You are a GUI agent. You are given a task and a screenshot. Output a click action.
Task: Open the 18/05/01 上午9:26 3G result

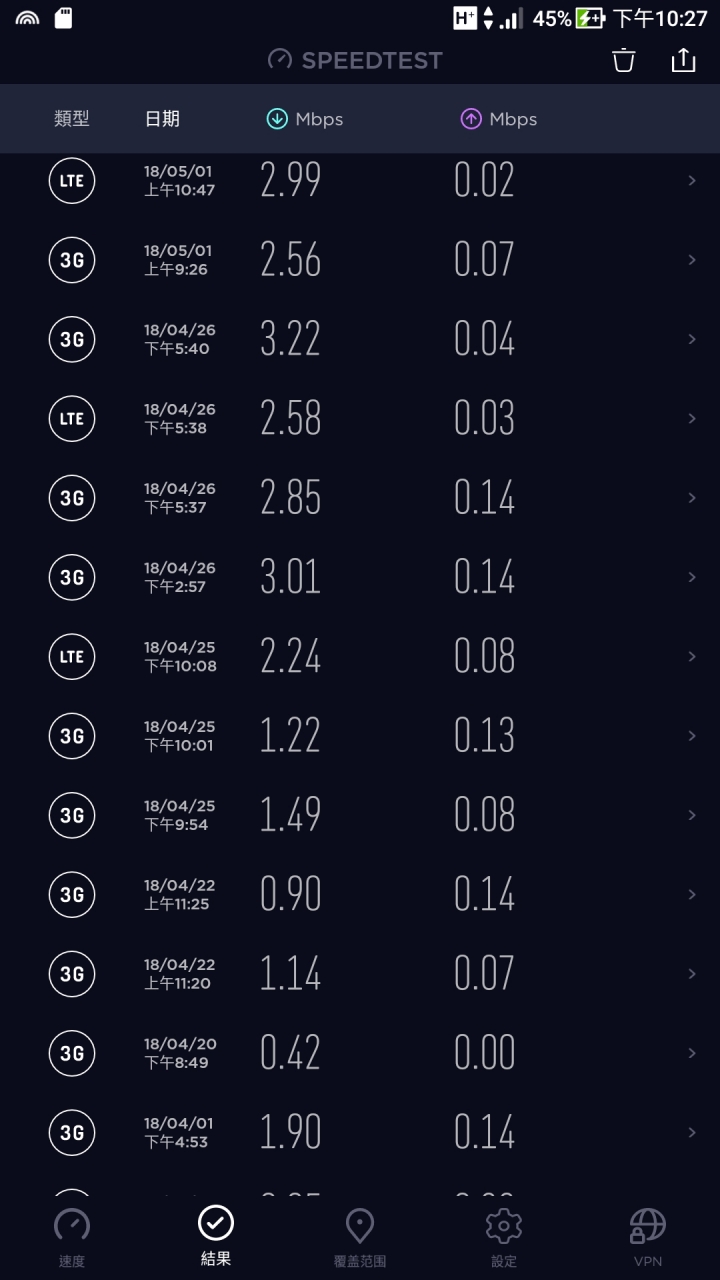pos(360,260)
